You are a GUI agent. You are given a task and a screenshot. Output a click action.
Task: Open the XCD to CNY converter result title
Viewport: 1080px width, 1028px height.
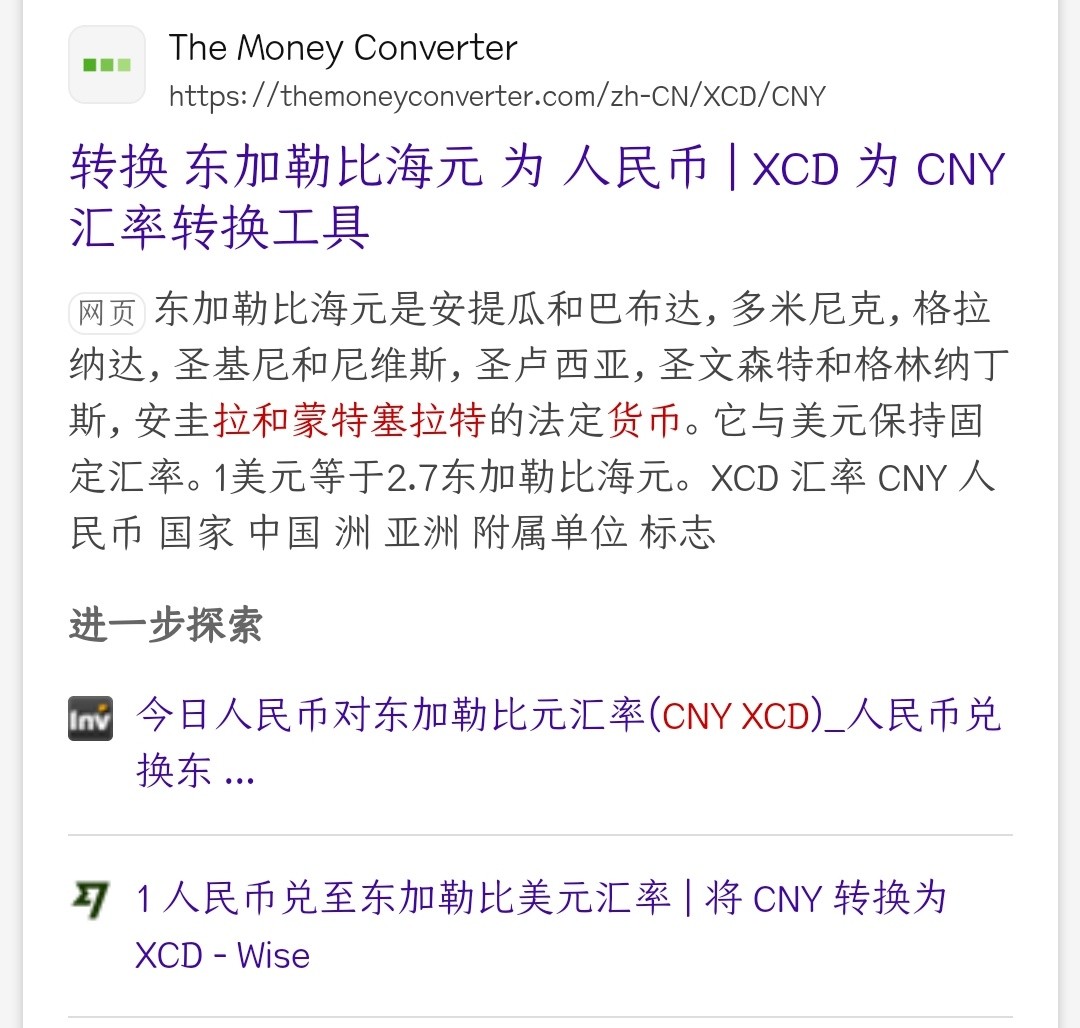pos(537,197)
